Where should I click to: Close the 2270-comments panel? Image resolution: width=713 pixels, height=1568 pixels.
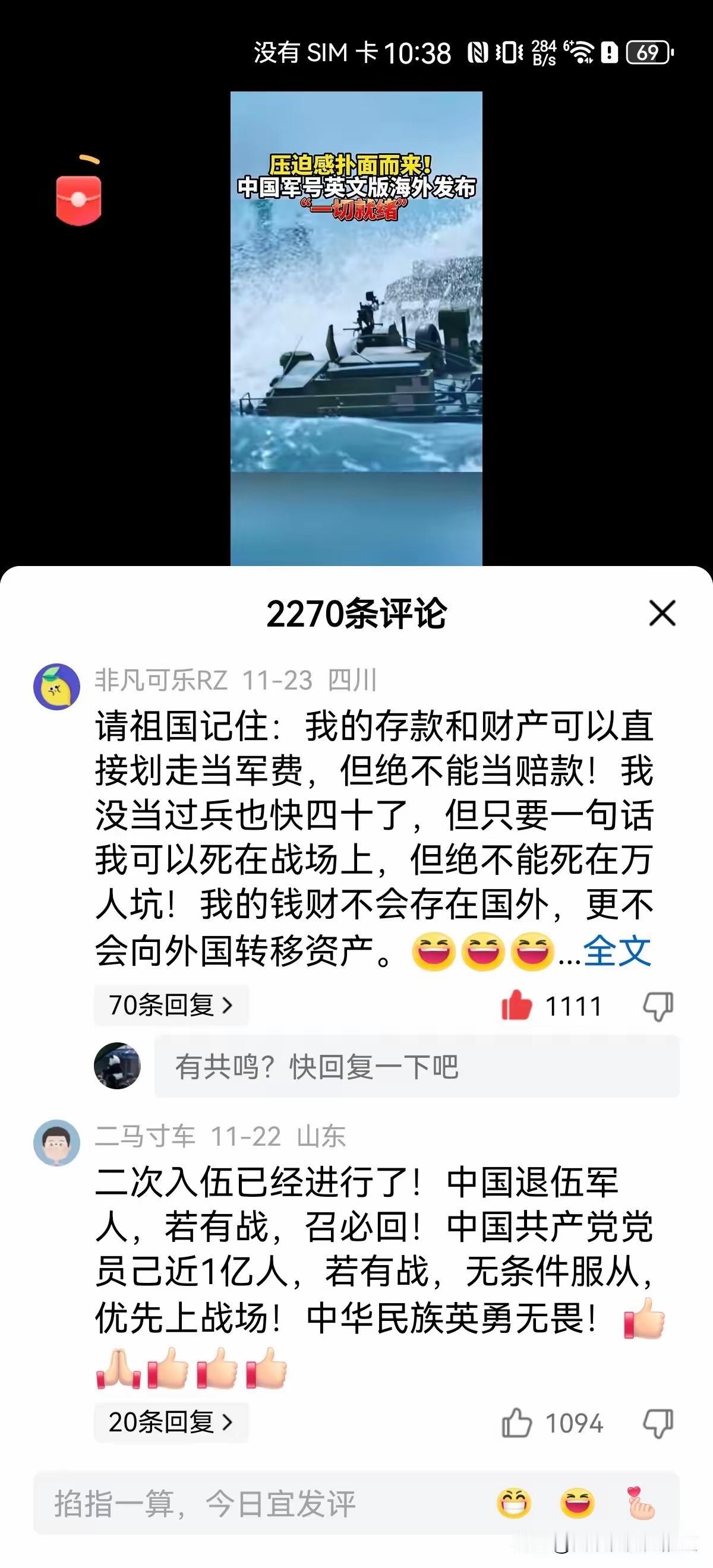click(661, 614)
